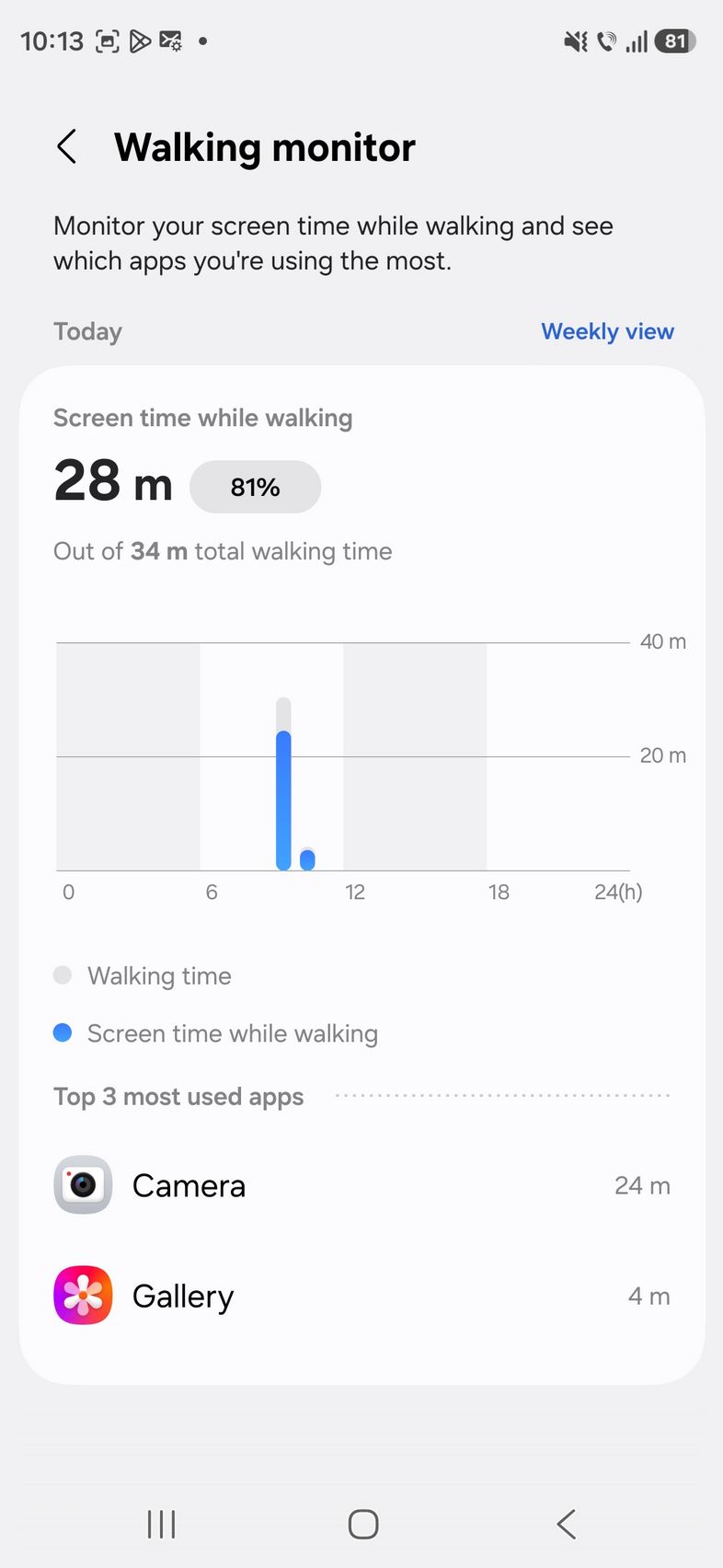Open recent apps from navigation bar
The height and width of the screenshot is (1568, 723).
(161, 1524)
